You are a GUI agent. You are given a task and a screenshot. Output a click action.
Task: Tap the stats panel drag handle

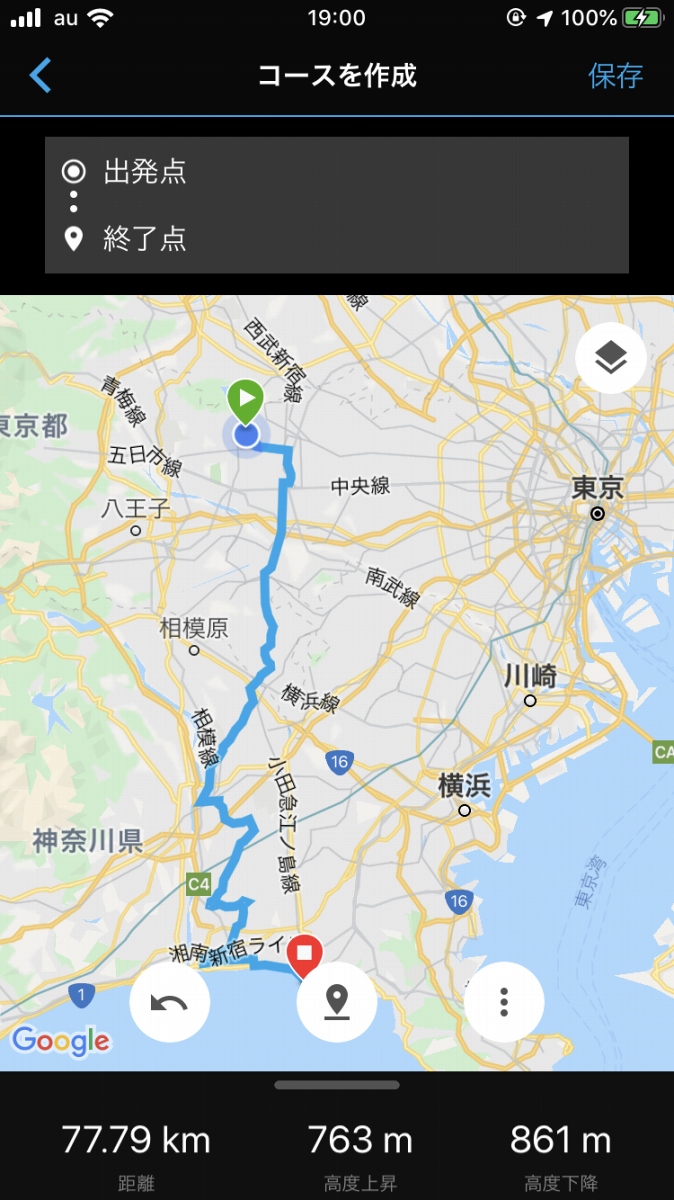(x=337, y=1085)
